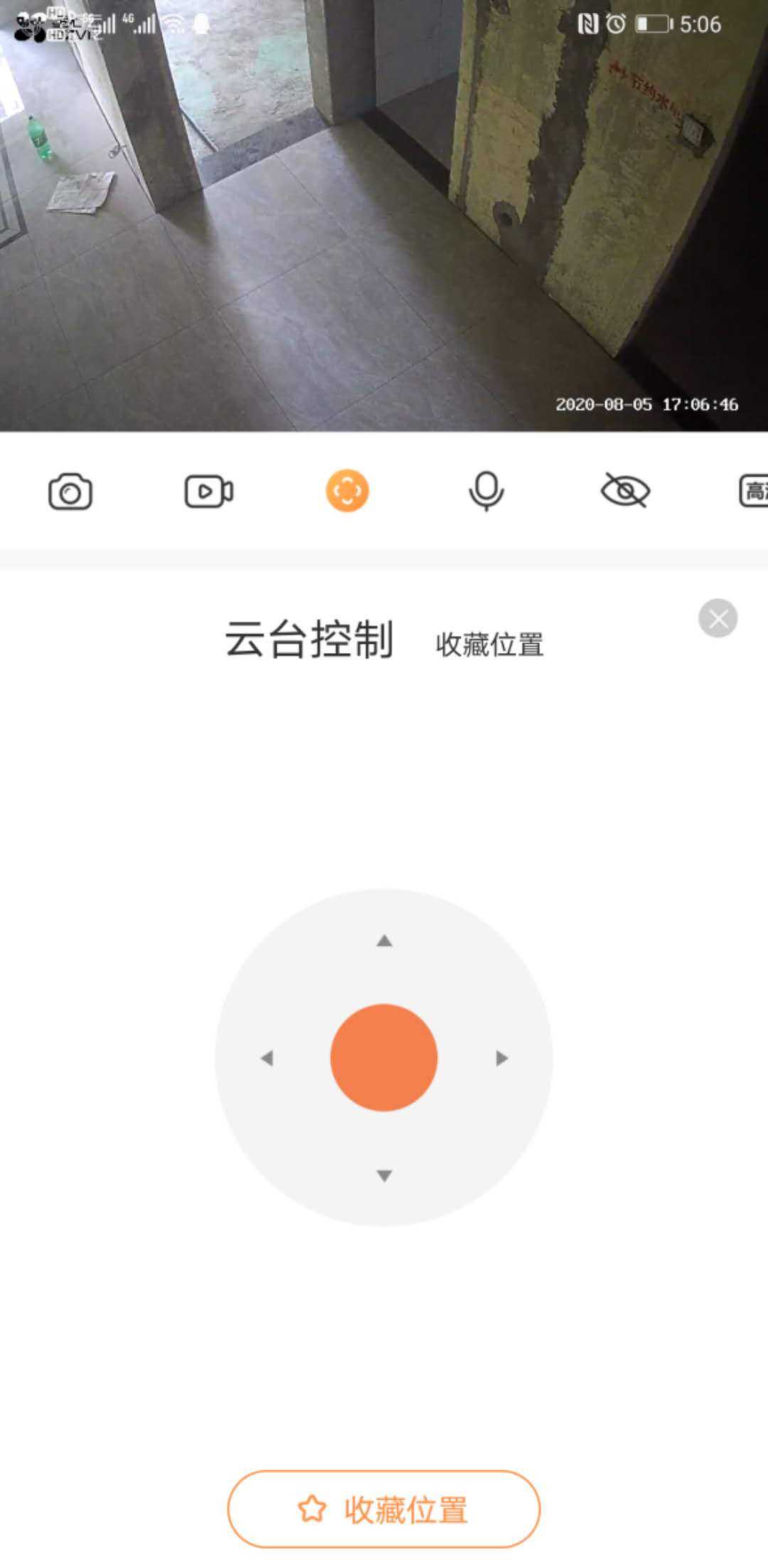Take a snapshot with the camera icon
Image resolution: width=768 pixels, height=1568 pixels.
point(70,492)
